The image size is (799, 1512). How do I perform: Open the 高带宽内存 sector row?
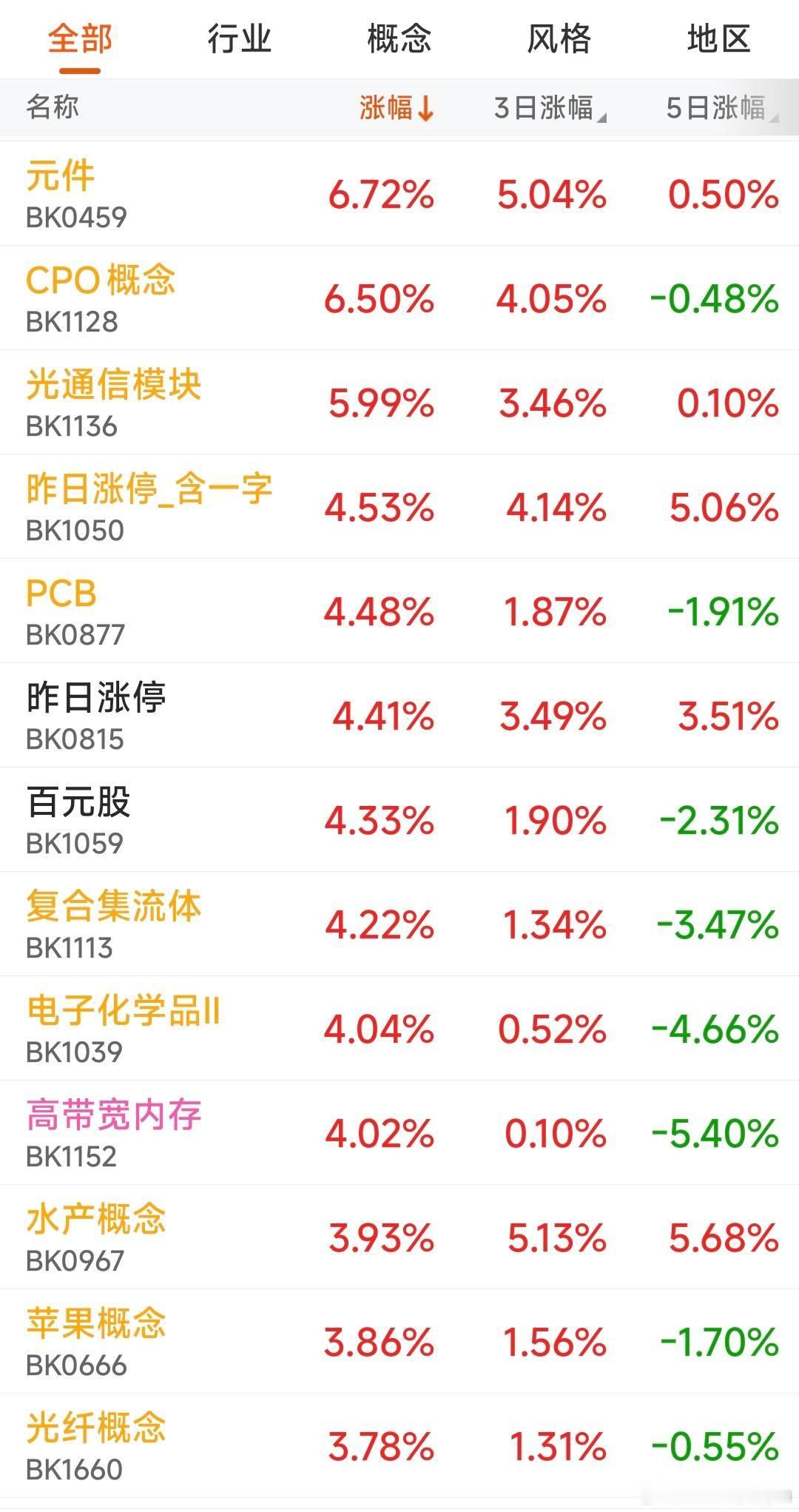tap(399, 1133)
